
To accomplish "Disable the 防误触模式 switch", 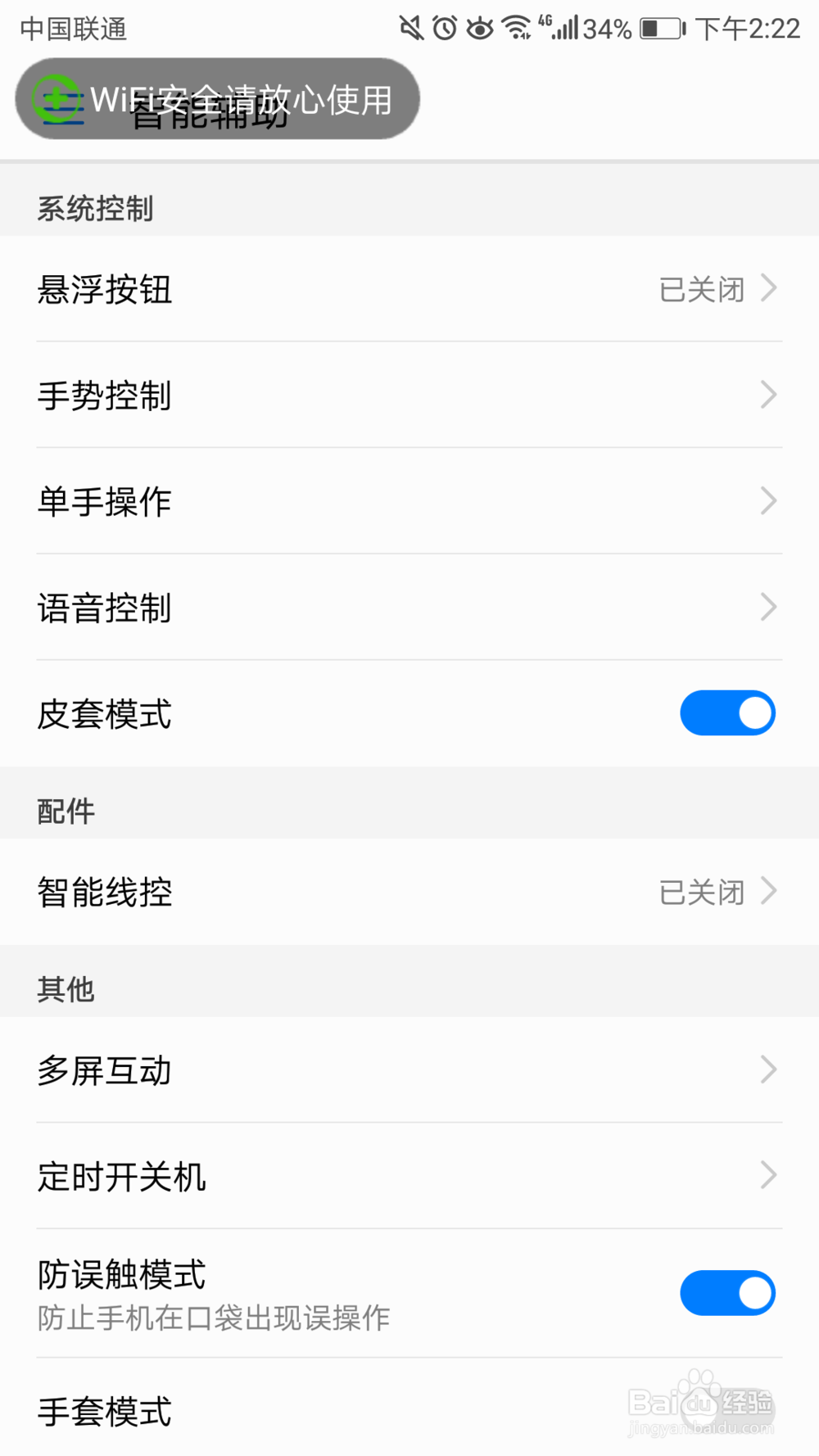I will (727, 1294).
